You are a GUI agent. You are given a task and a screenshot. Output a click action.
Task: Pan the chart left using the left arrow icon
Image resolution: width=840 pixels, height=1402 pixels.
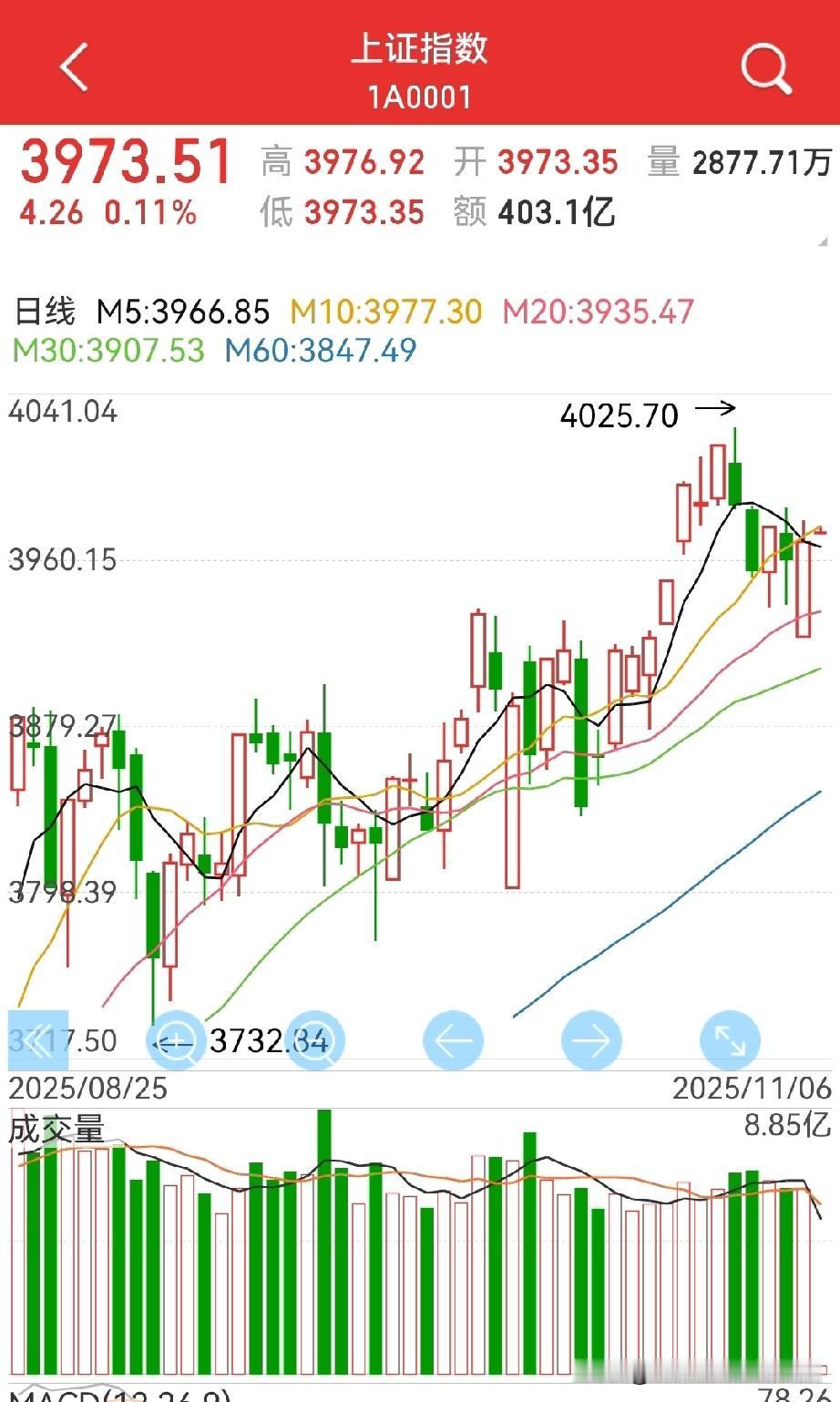pos(453,1039)
